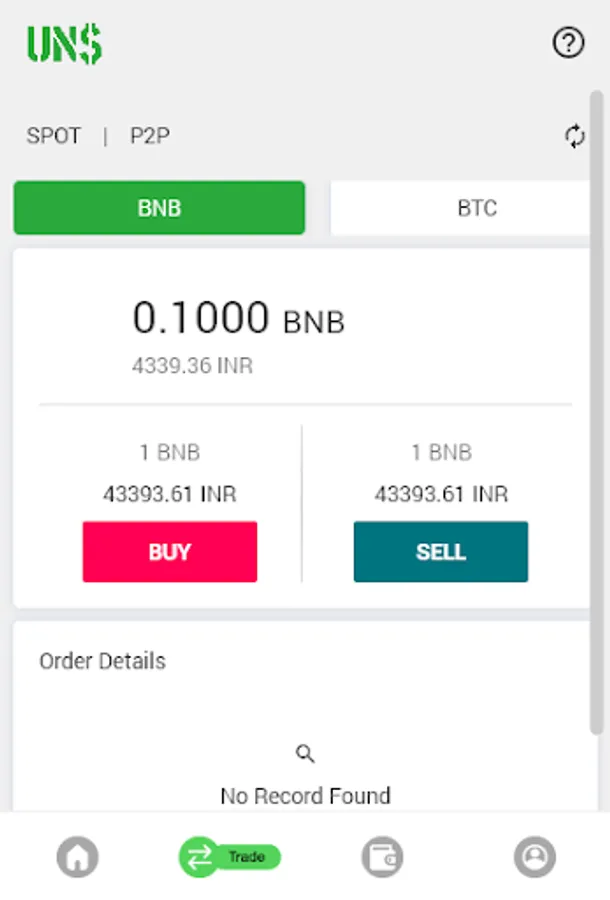This screenshot has height=900, width=610.
Task: Select the BNB coin tab
Action: click(x=159, y=208)
